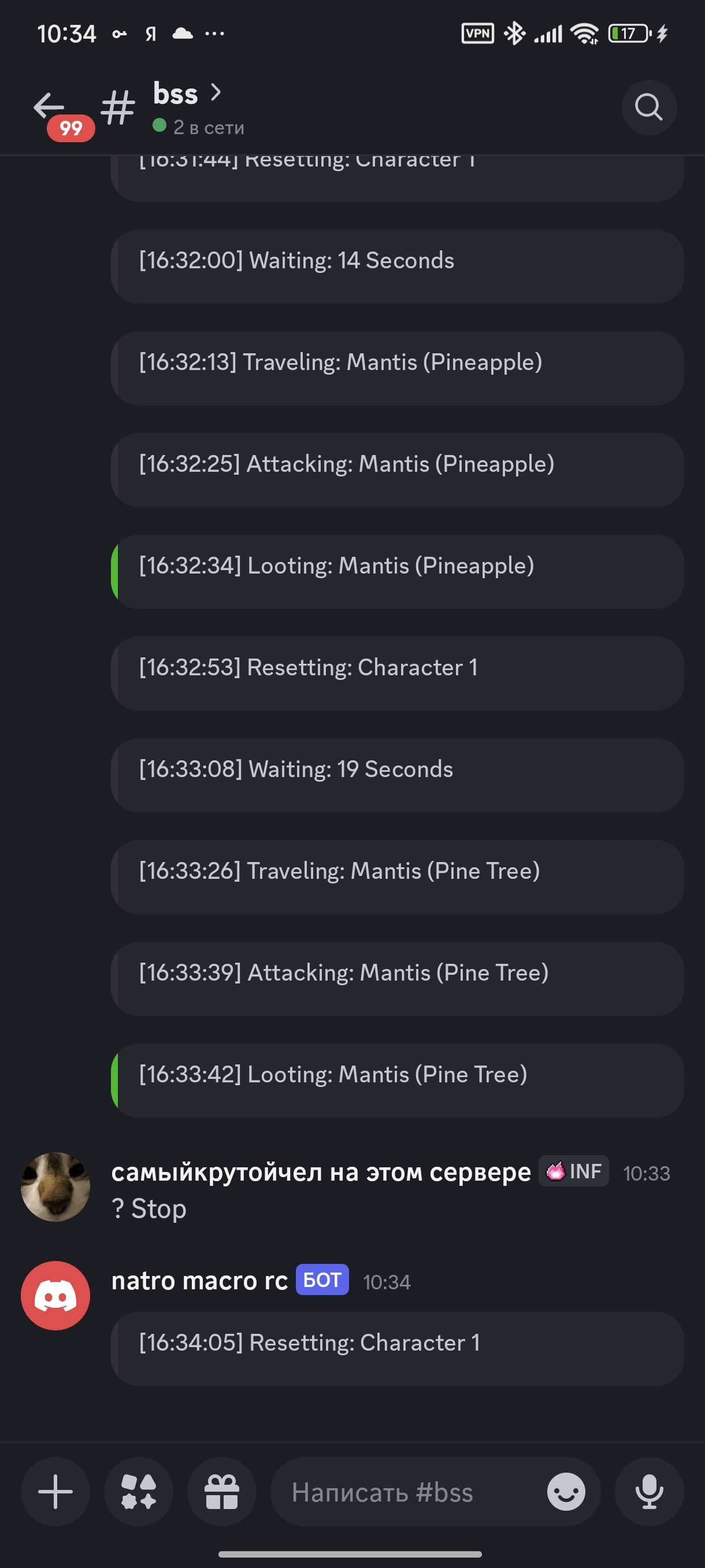Tap the plus icon to attach content
Screen dimensions: 705x1568
pyautogui.click(x=55, y=1492)
